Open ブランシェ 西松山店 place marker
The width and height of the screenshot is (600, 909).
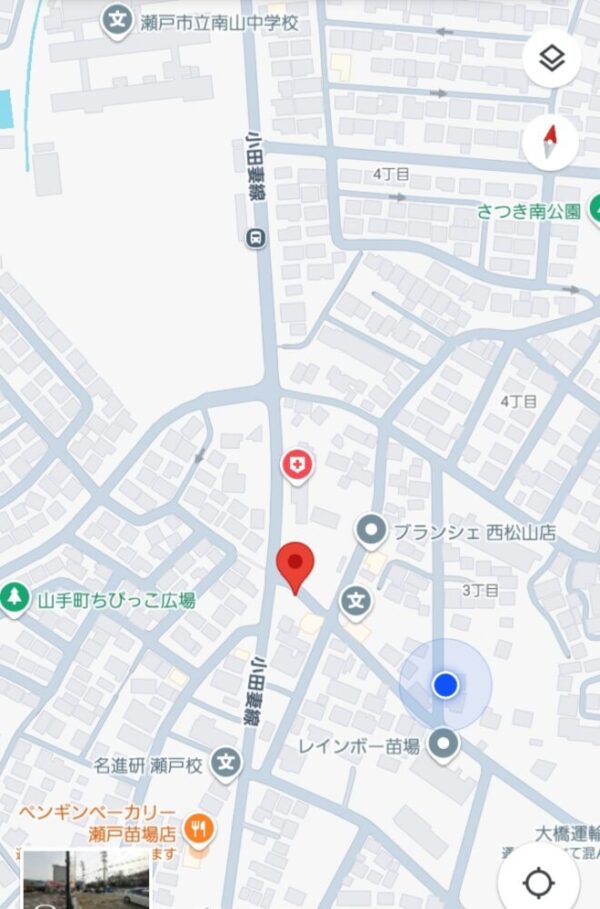tap(371, 531)
